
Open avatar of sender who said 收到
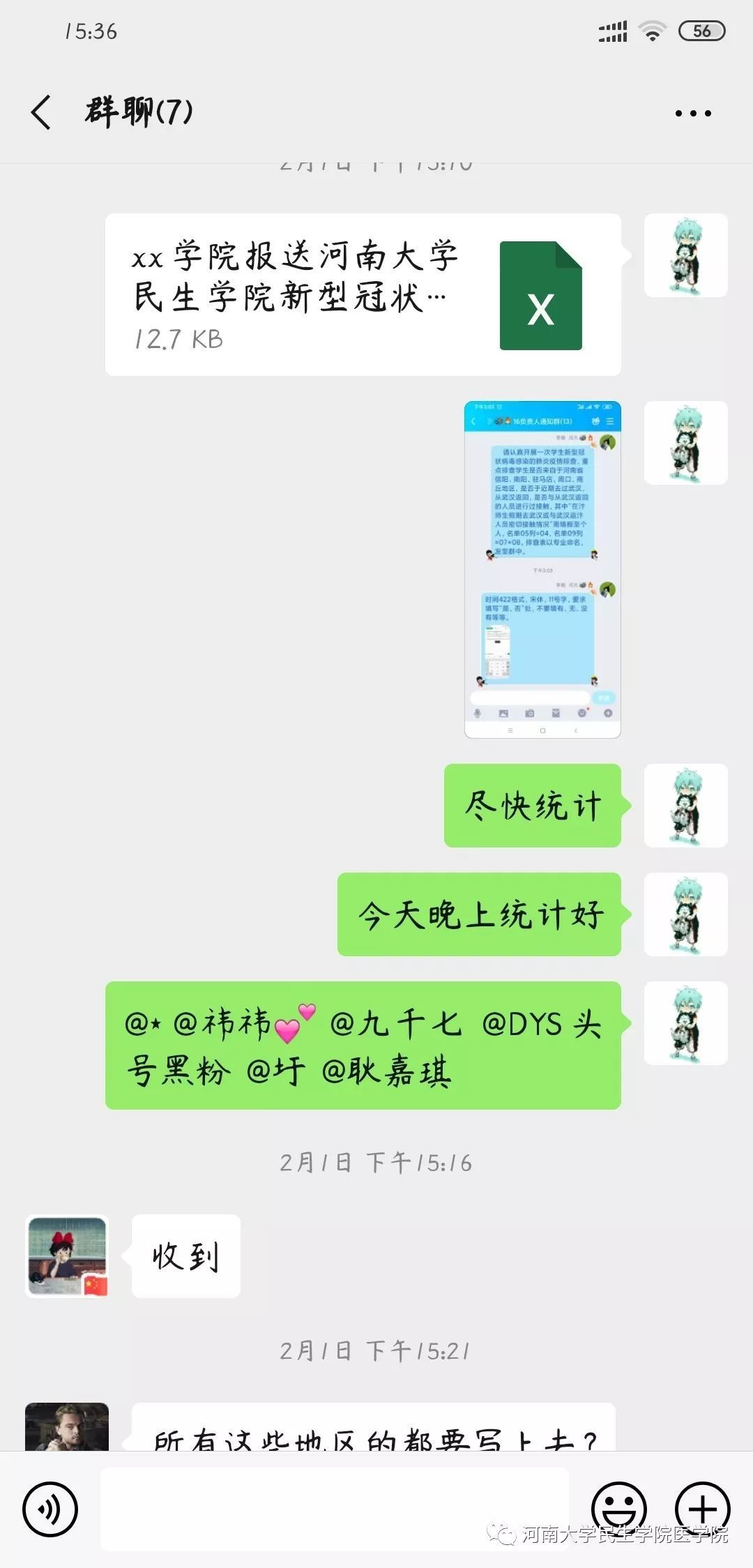(x=67, y=1256)
